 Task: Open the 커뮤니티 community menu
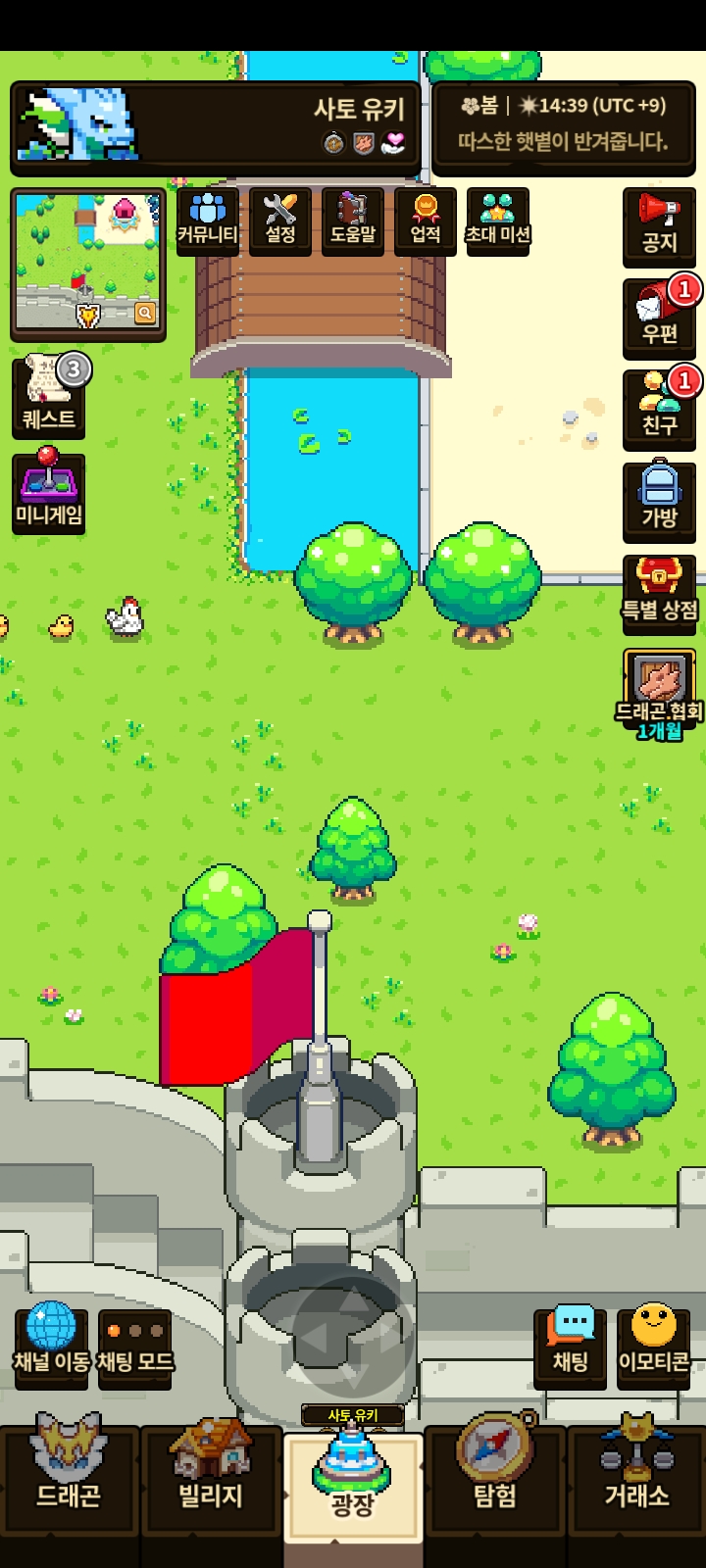tap(208, 221)
